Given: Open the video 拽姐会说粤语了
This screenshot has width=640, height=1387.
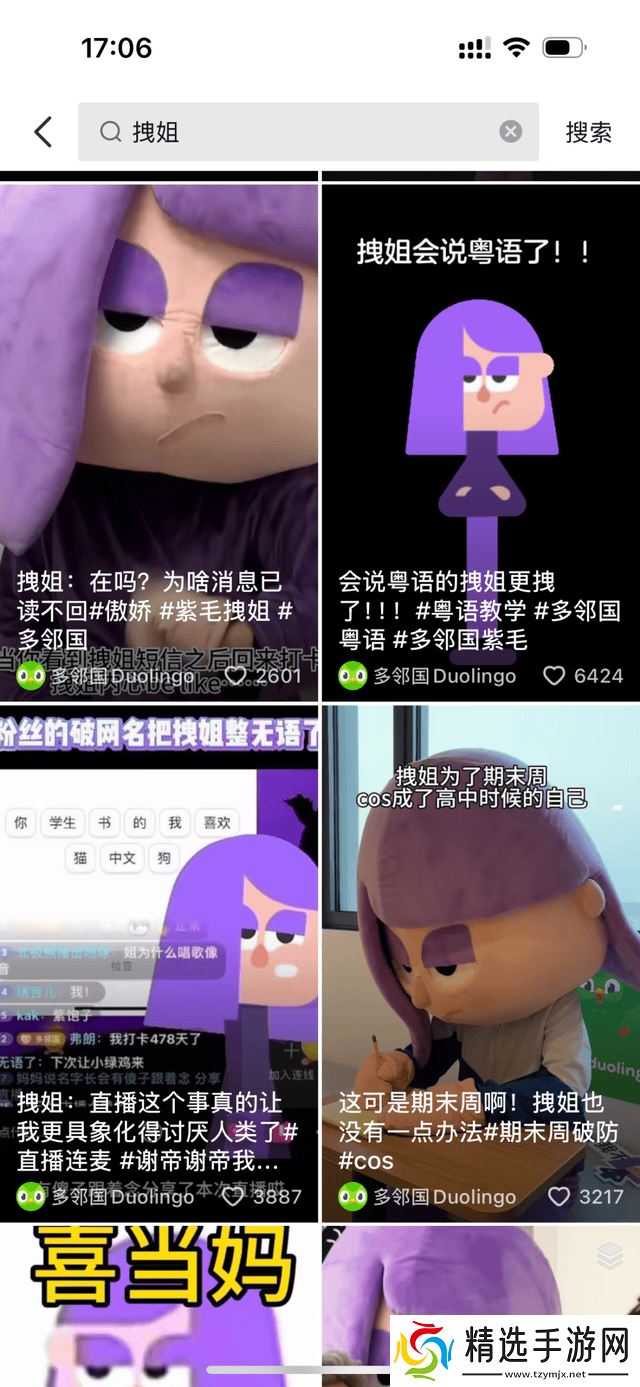Looking at the screenshot, I should (x=480, y=400).
